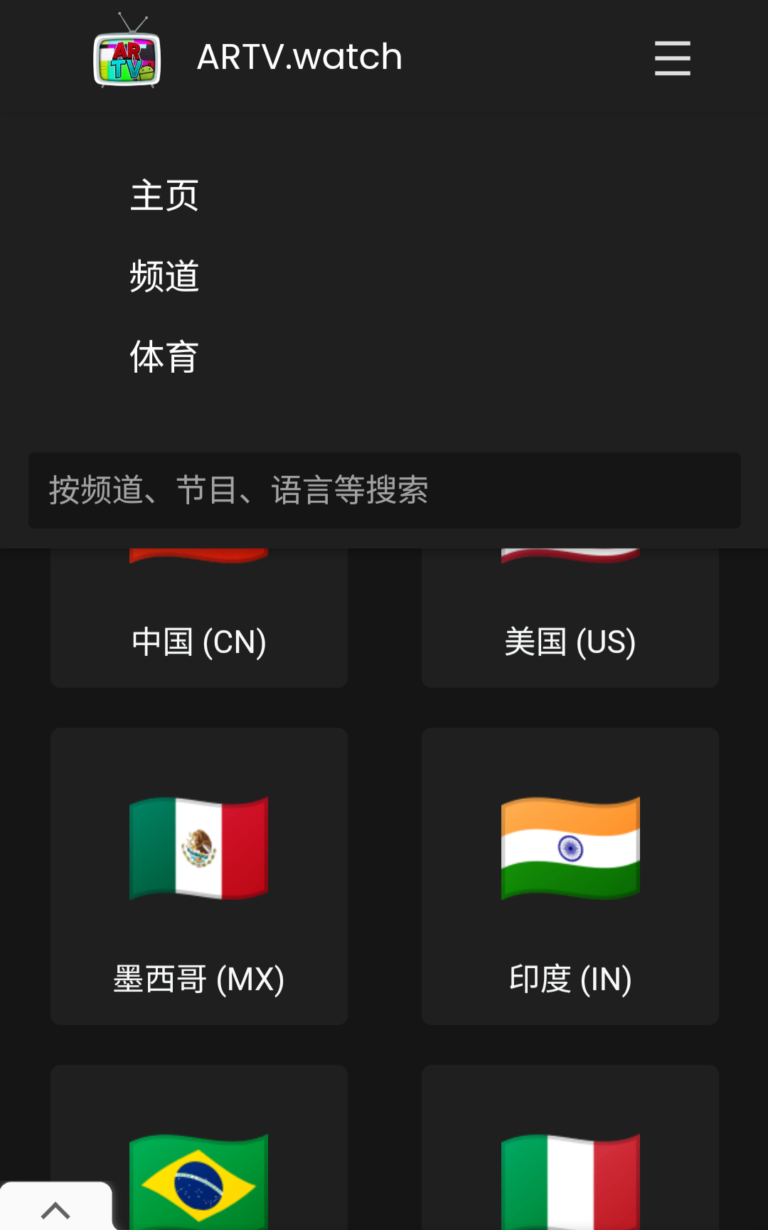Open the 主页 menu item
The image size is (768, 1230).
(164, 196)
